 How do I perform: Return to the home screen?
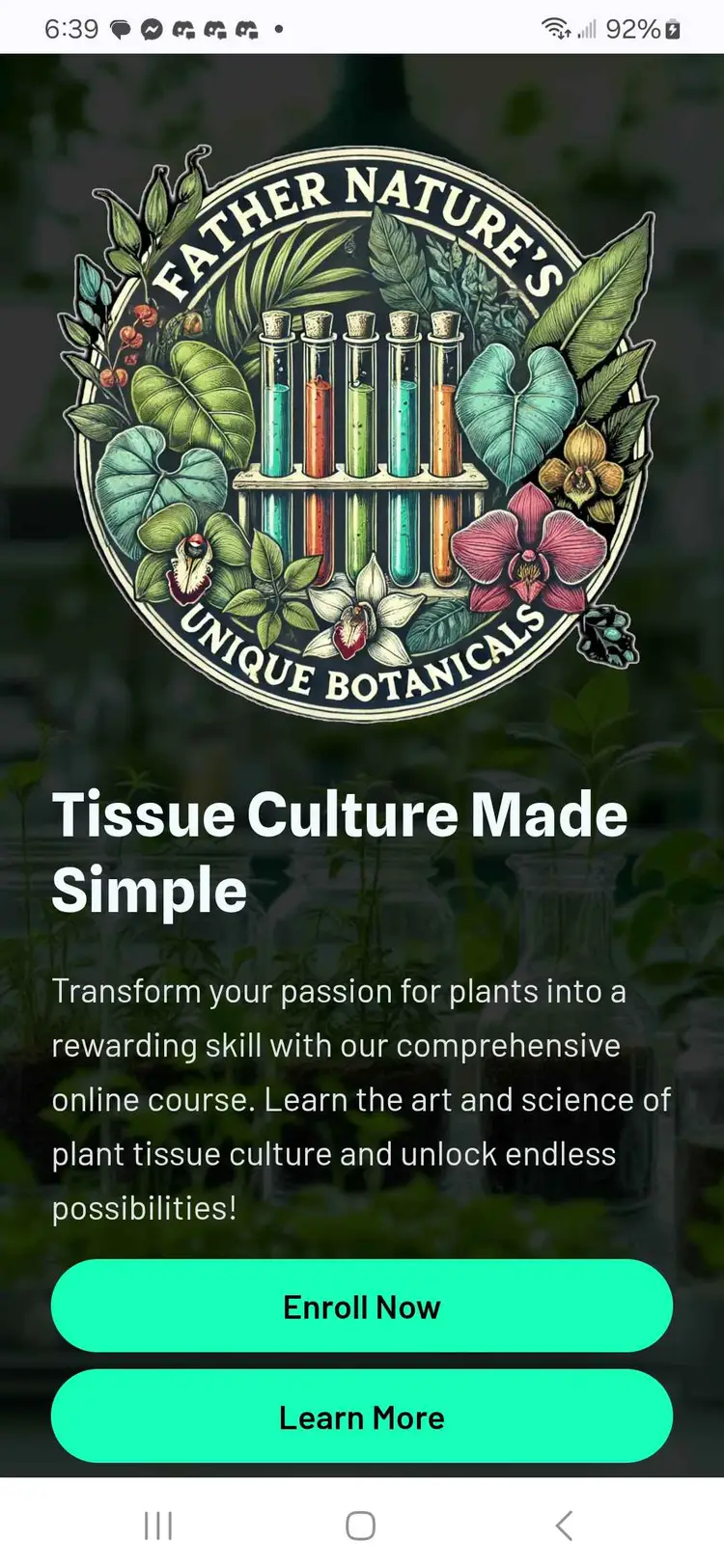pos(360,1526)
